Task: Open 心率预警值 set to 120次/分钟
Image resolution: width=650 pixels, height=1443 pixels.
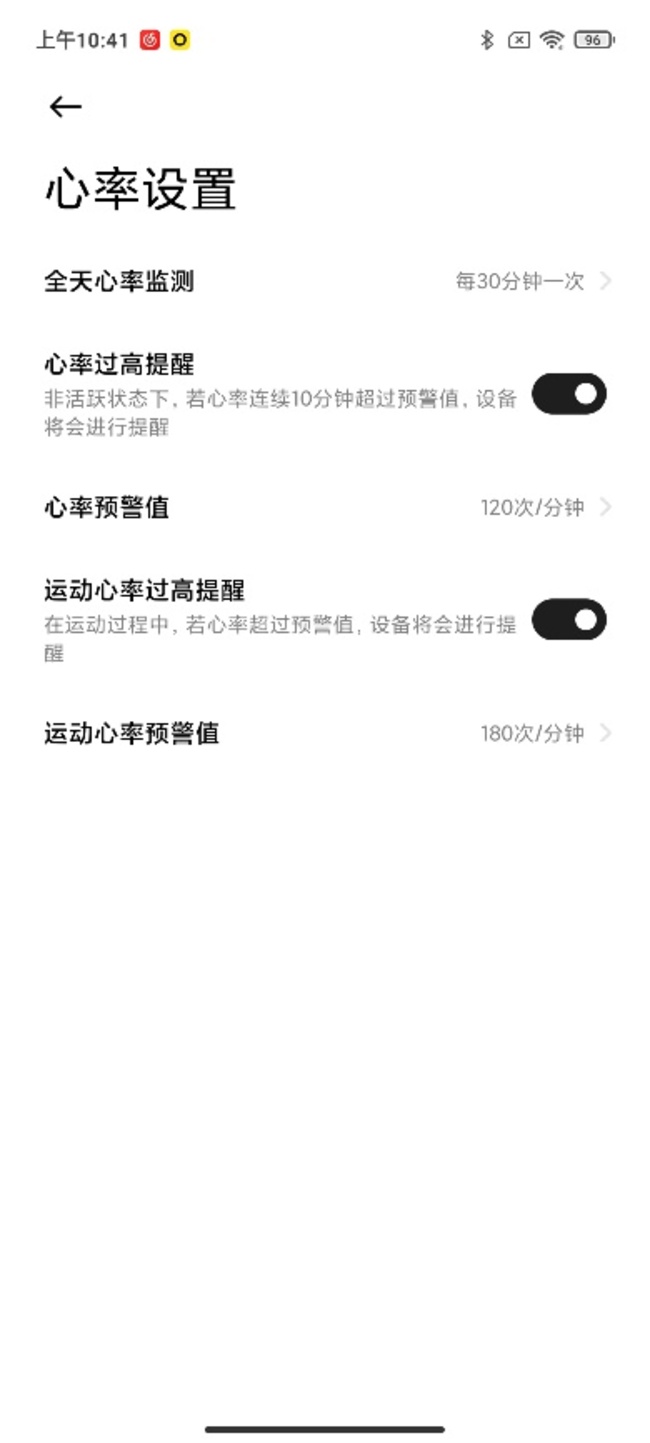Action: 325,507
